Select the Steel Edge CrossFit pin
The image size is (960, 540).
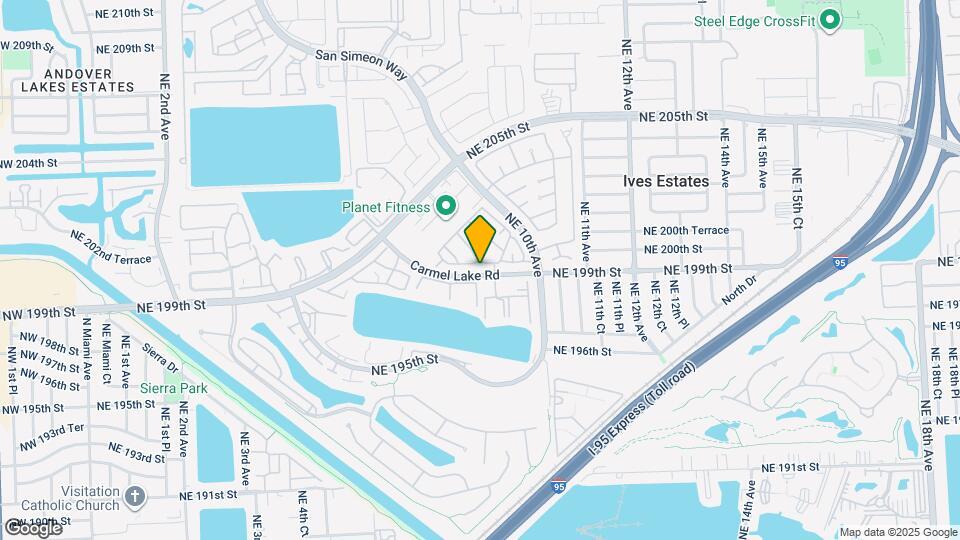click(830, 20)
